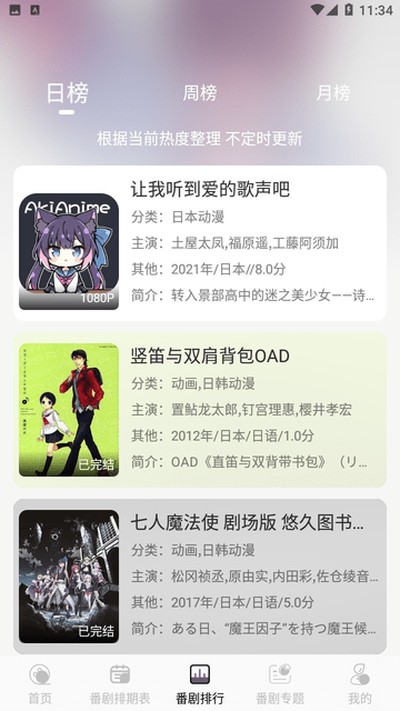Switch to the 周榜 weekly ranking tab
Image resolution: width=400 pixels, height=711 pixels.
click(200, 93)
